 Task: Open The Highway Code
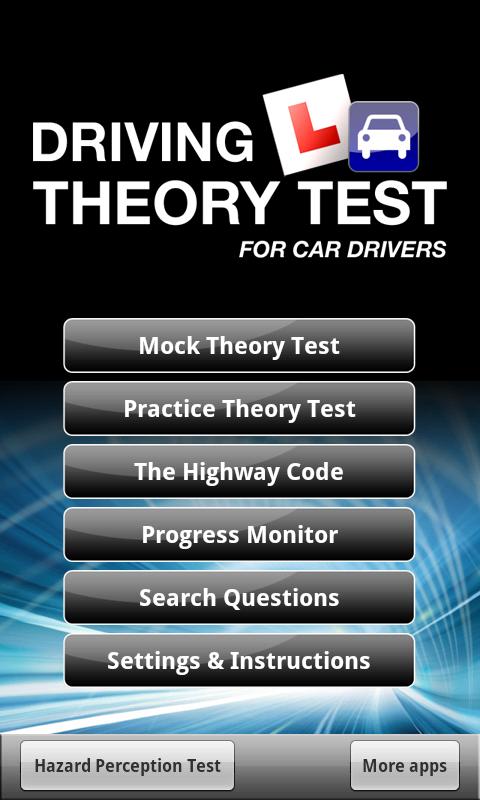pyautogui.click(x=239, y=471)
